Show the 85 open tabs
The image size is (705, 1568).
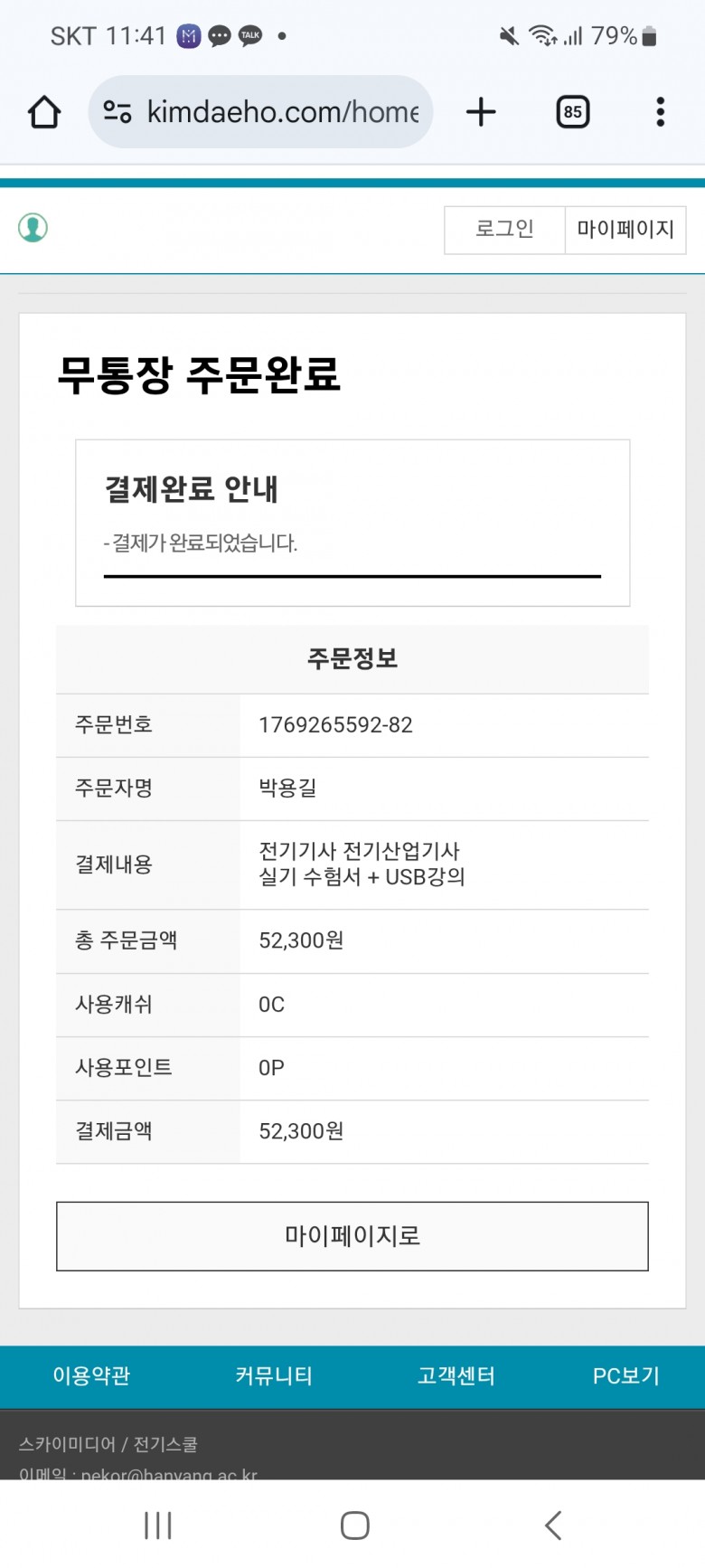(x=572, y=112)
